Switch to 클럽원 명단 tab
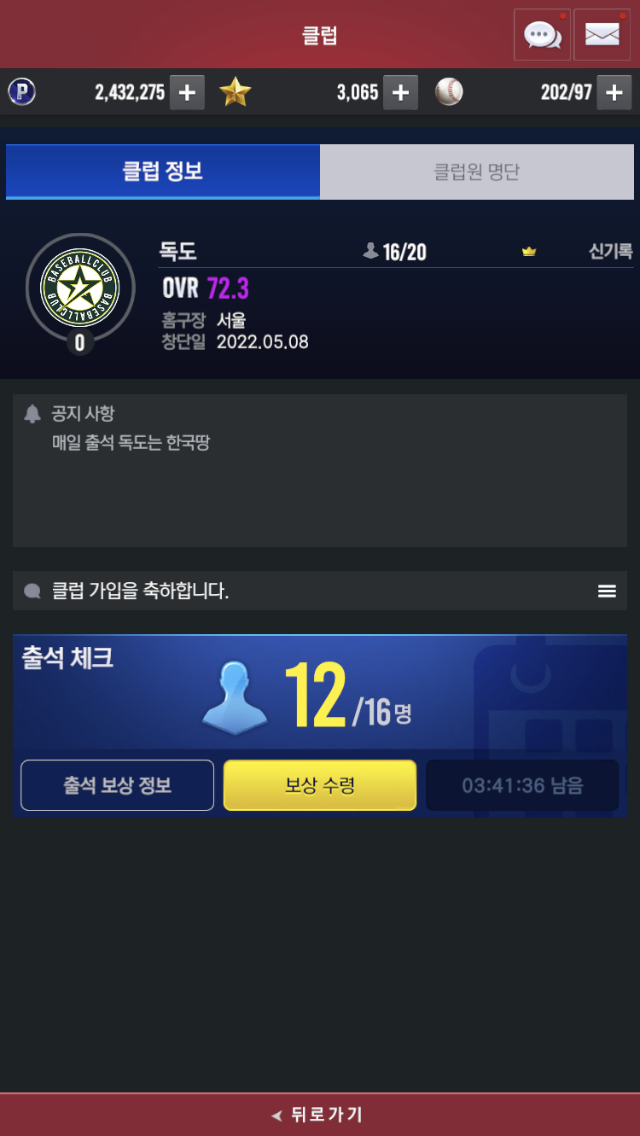This screenshot has height=1136, width=640. tap(477, 172)
